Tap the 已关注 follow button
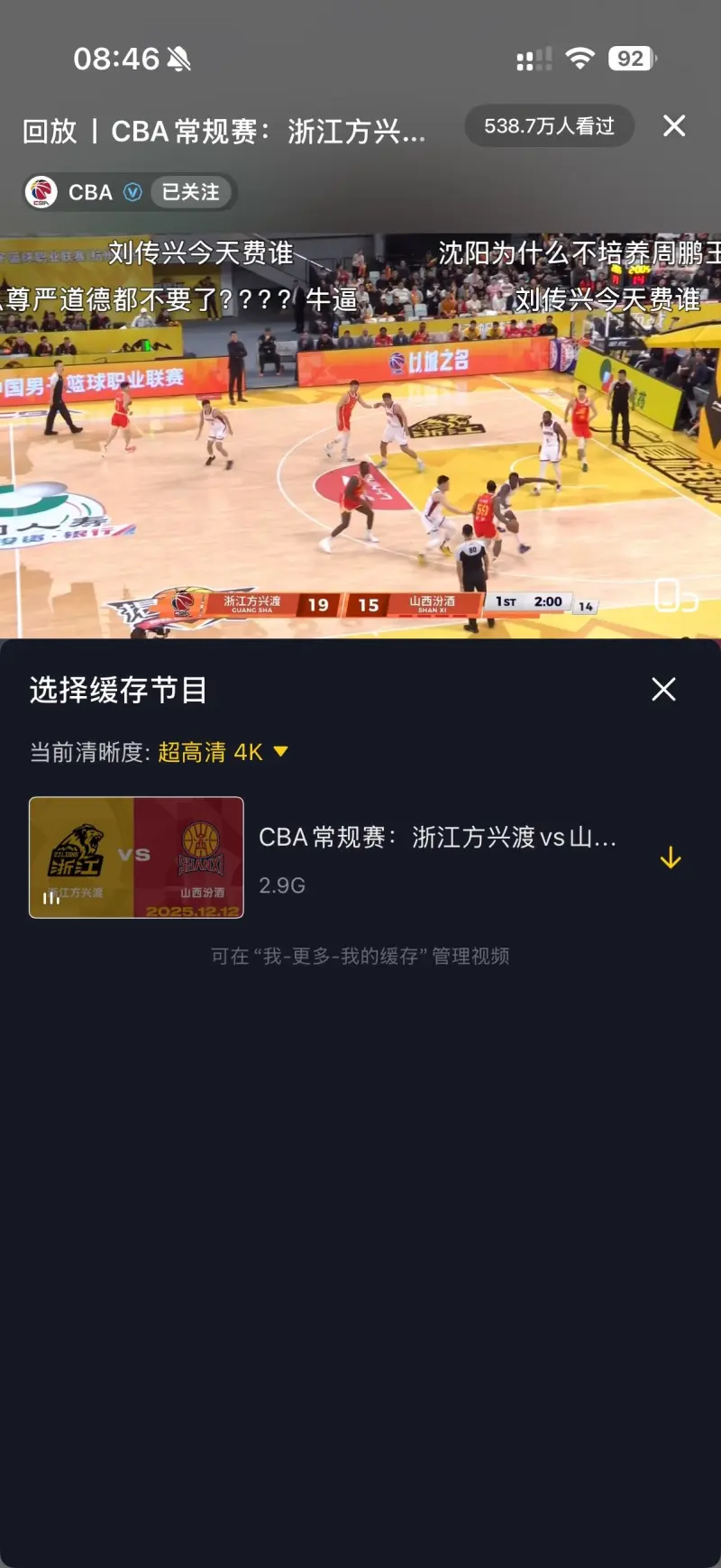This screenshot has height=1568, width=721. click(190, 192)
